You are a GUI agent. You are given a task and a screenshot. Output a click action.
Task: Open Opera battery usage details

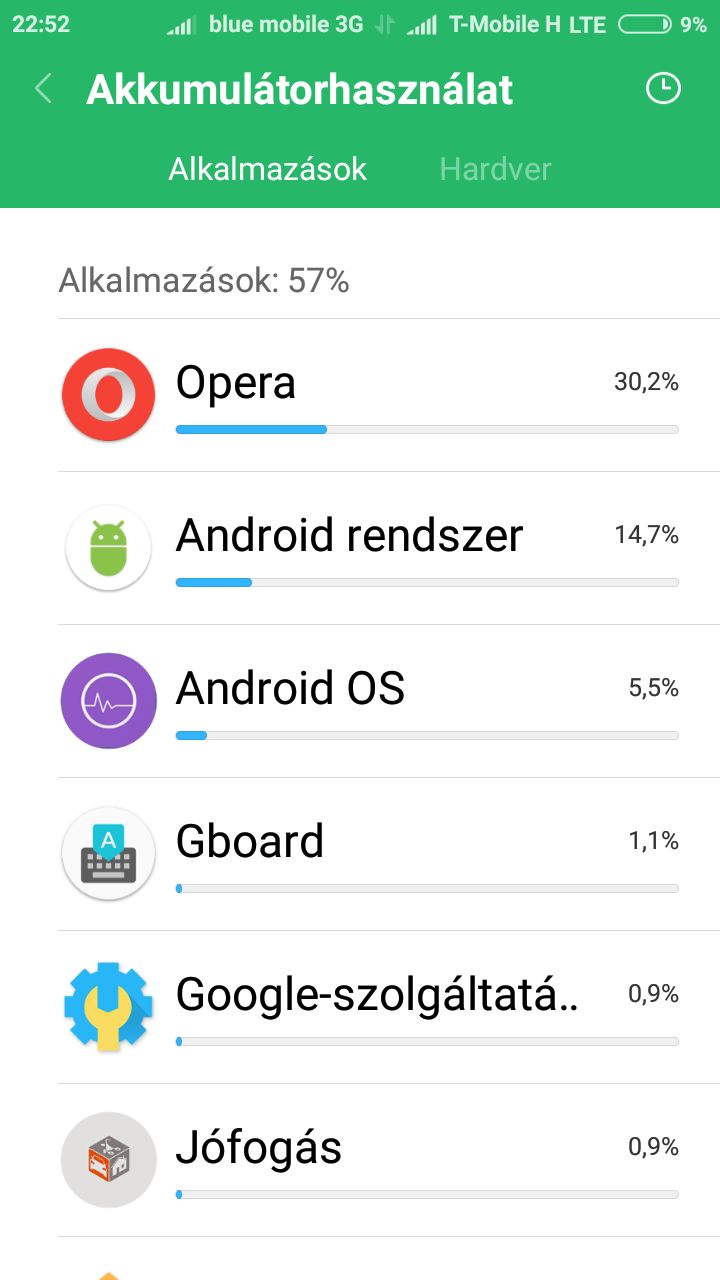coord(360,395)
